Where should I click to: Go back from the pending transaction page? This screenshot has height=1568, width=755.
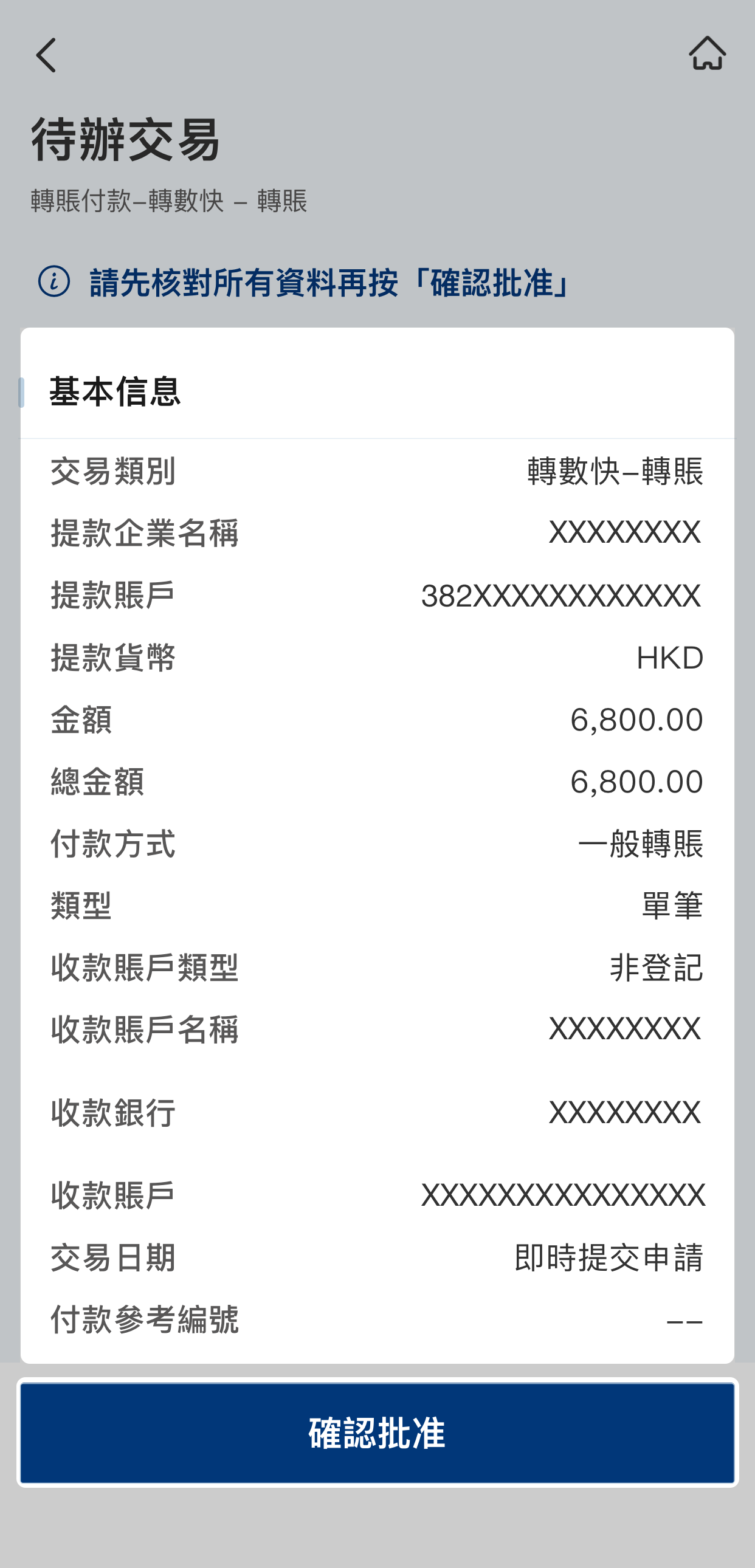coord(46,55)
